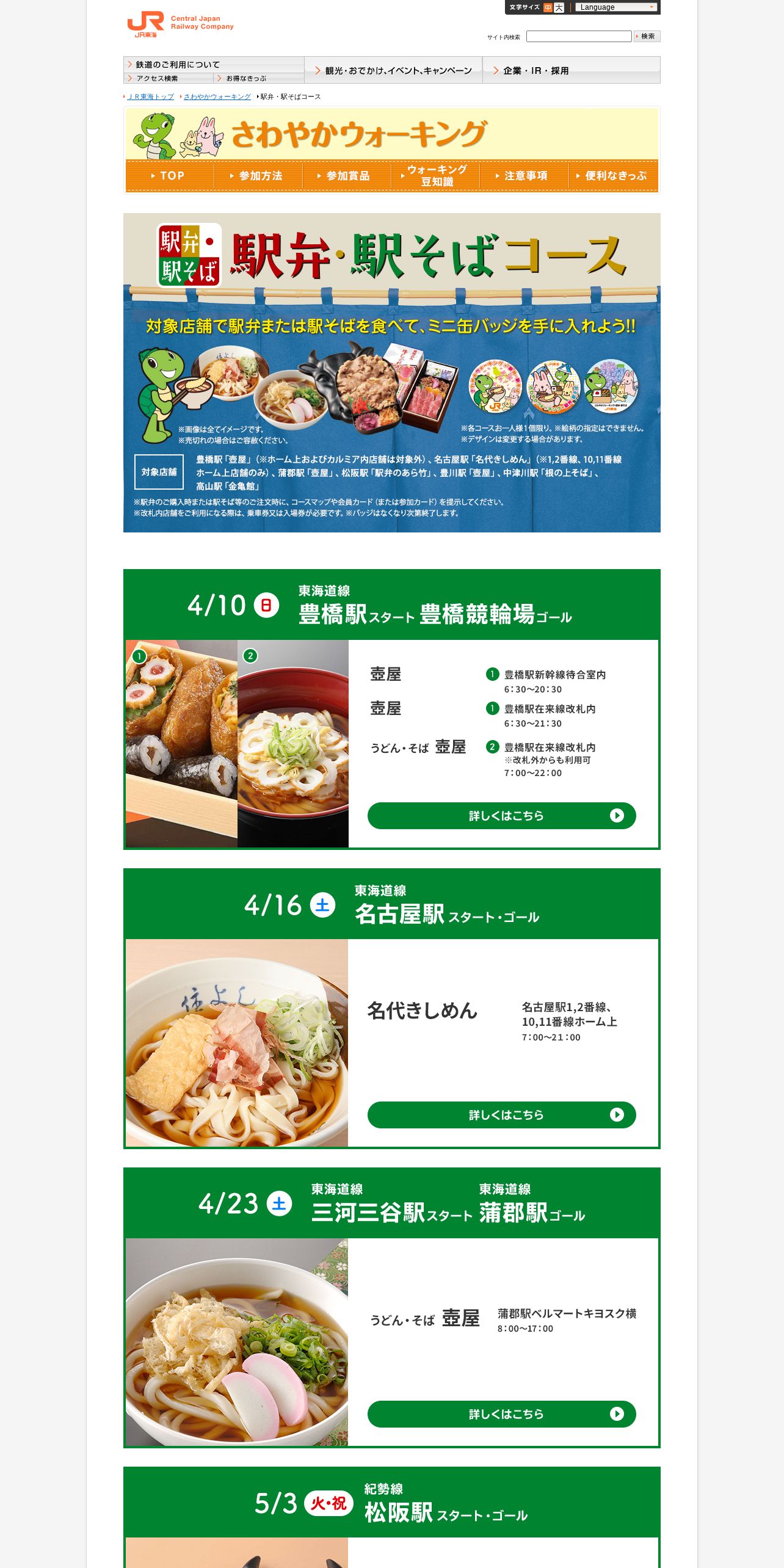The width and height of the screenshot is (784, 1568).
Task: Open 鉄道のご利用について menu
Action: (214, 65)
